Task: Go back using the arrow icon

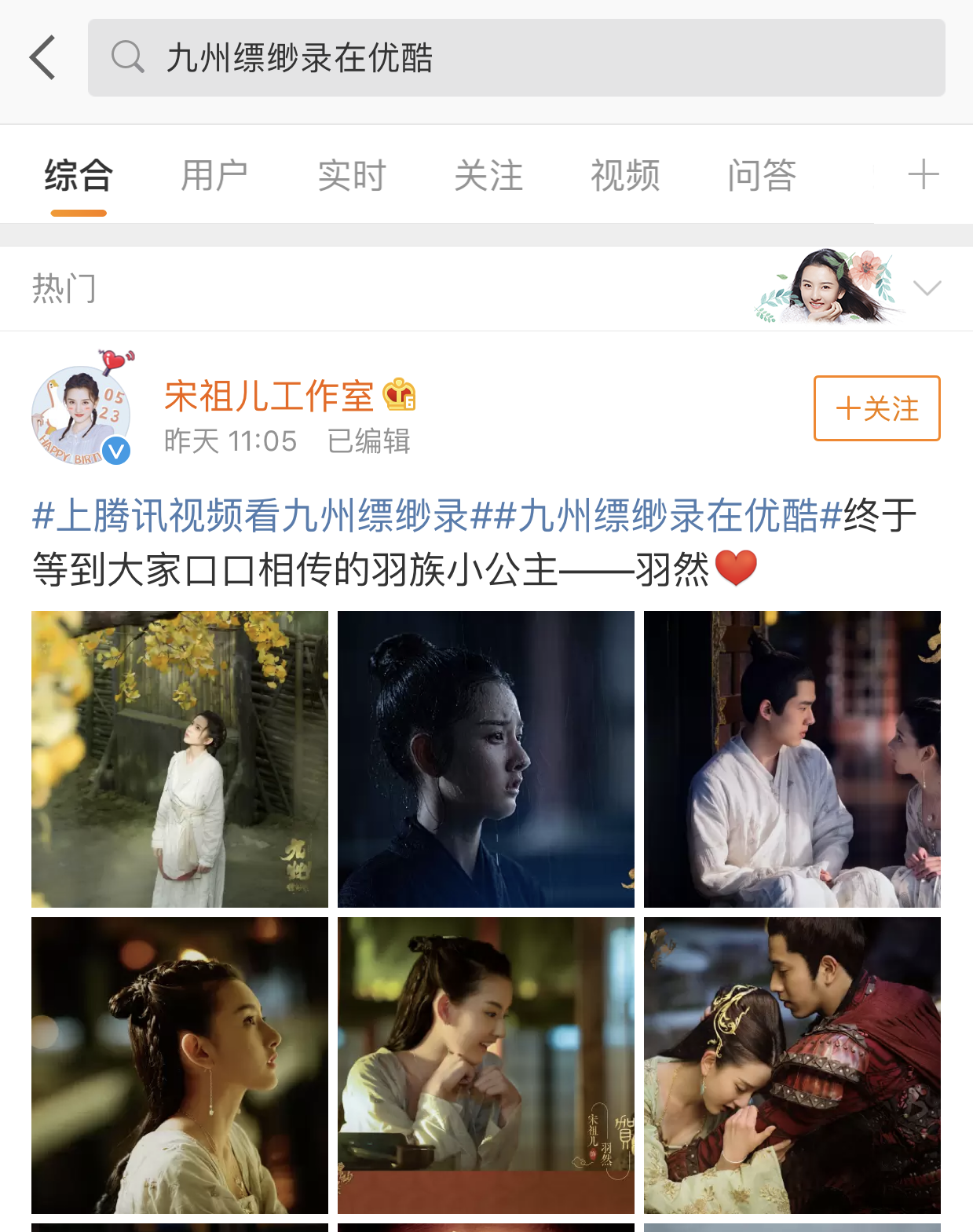Action: click(x=43, y=57)
